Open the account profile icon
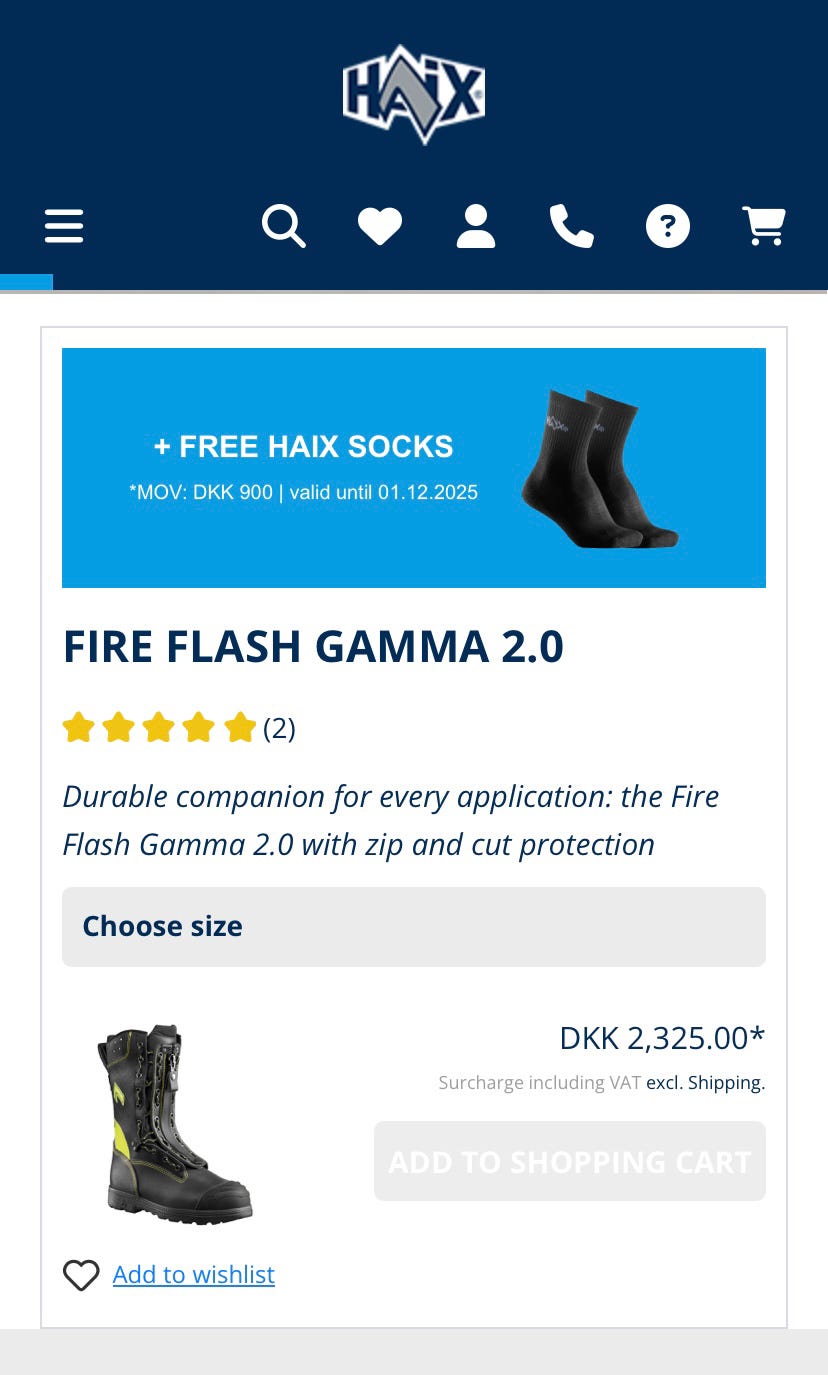Screen dimensions: 828x1375 pos(476,226)
